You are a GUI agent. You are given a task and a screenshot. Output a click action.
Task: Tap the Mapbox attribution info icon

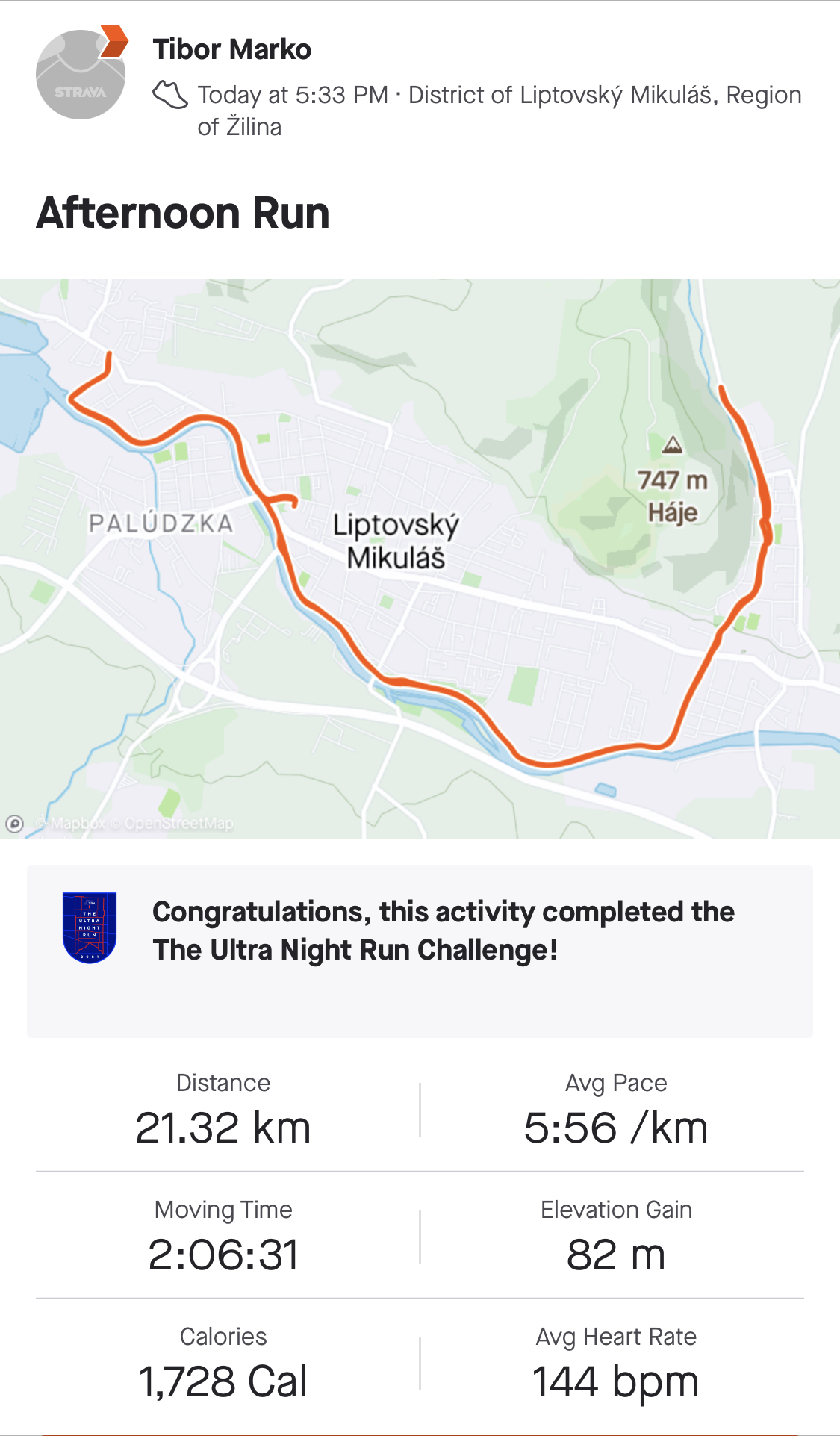14,824
